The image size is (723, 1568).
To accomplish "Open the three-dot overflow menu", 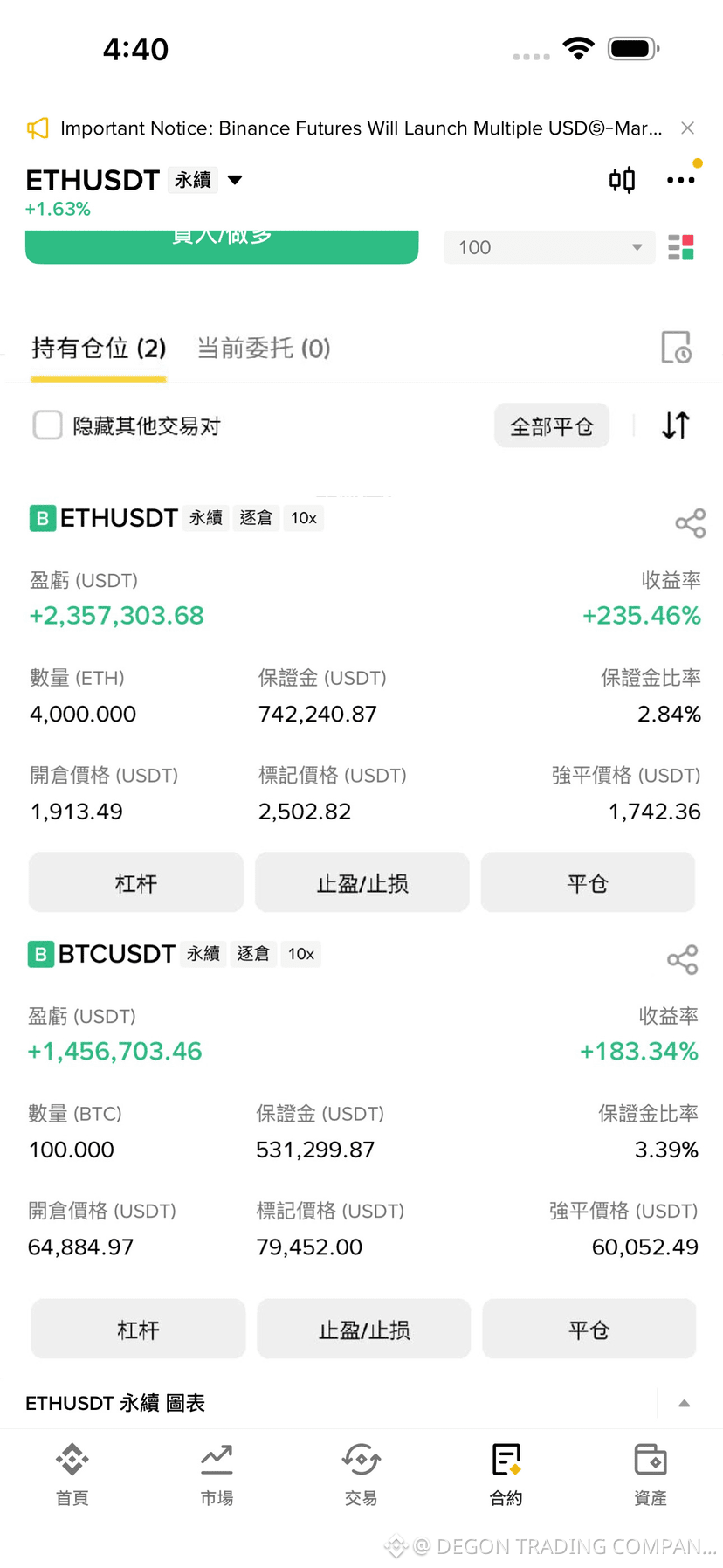I will (x=680, y=180).
